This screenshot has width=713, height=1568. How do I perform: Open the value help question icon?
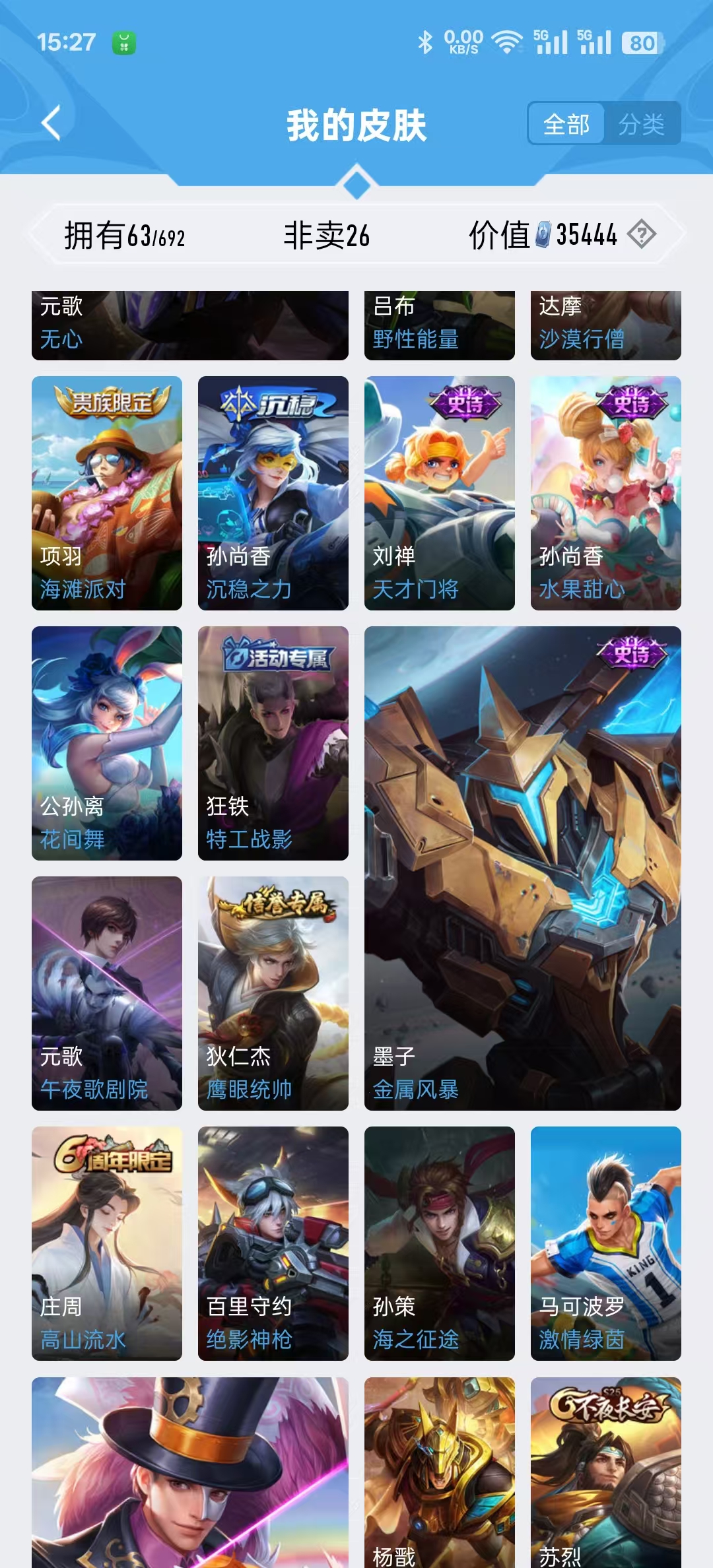[x=641, y=234]
